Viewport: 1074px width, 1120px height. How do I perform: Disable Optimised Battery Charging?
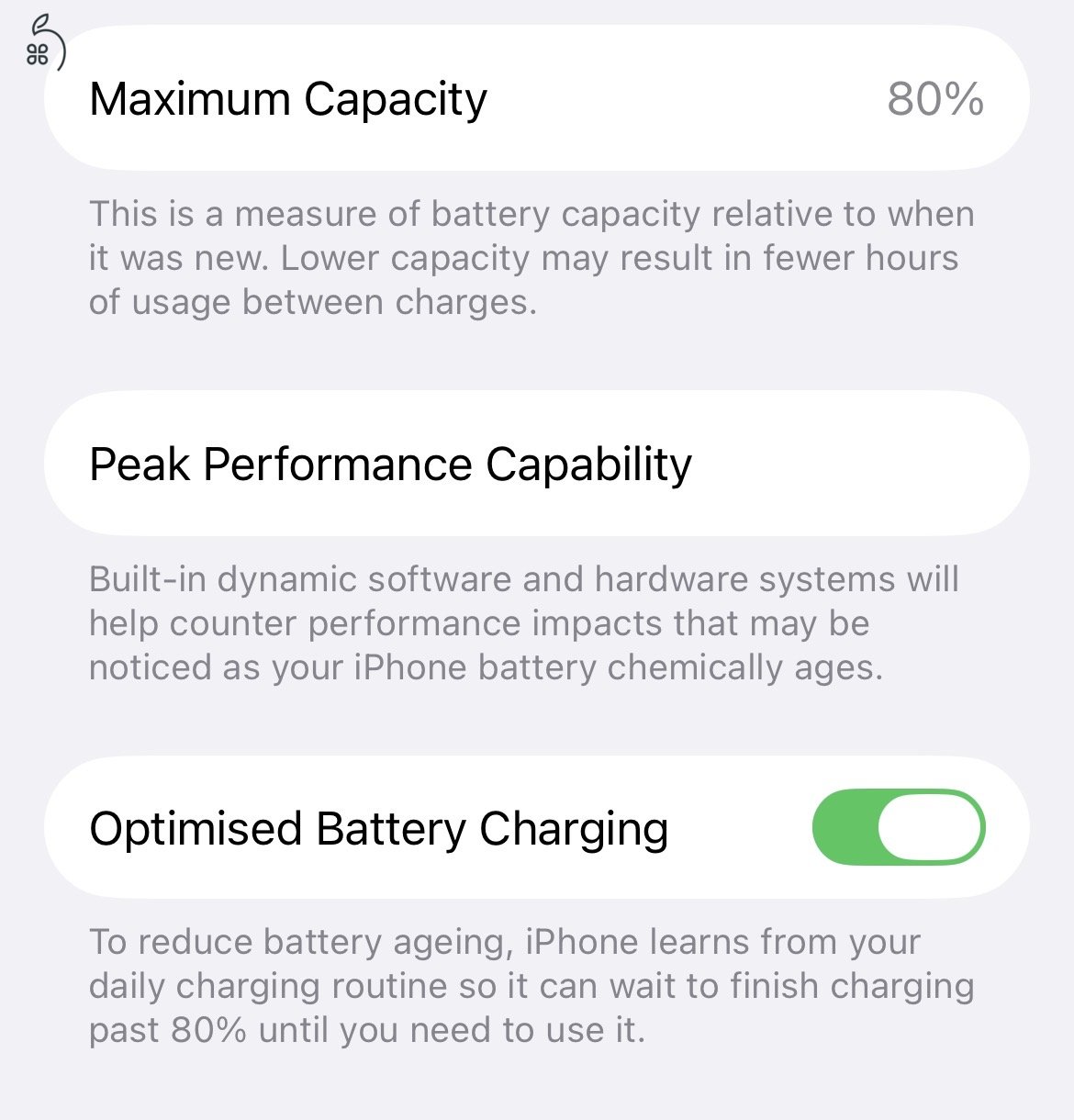[x=898, y=827]
